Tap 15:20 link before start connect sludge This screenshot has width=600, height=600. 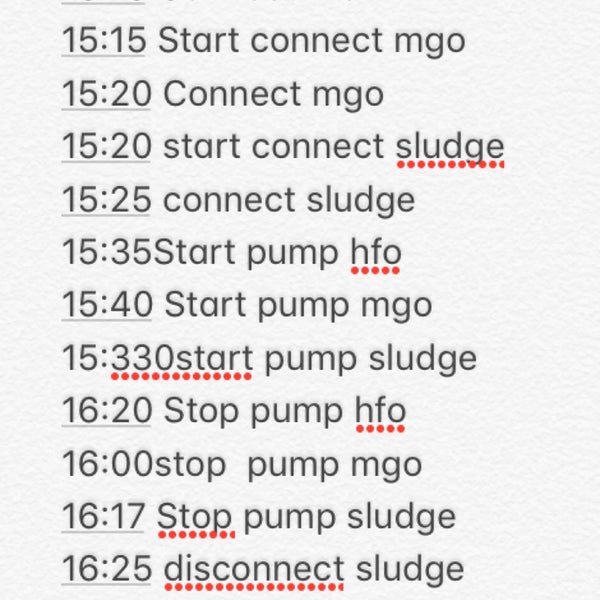click(x=106, y=147)
